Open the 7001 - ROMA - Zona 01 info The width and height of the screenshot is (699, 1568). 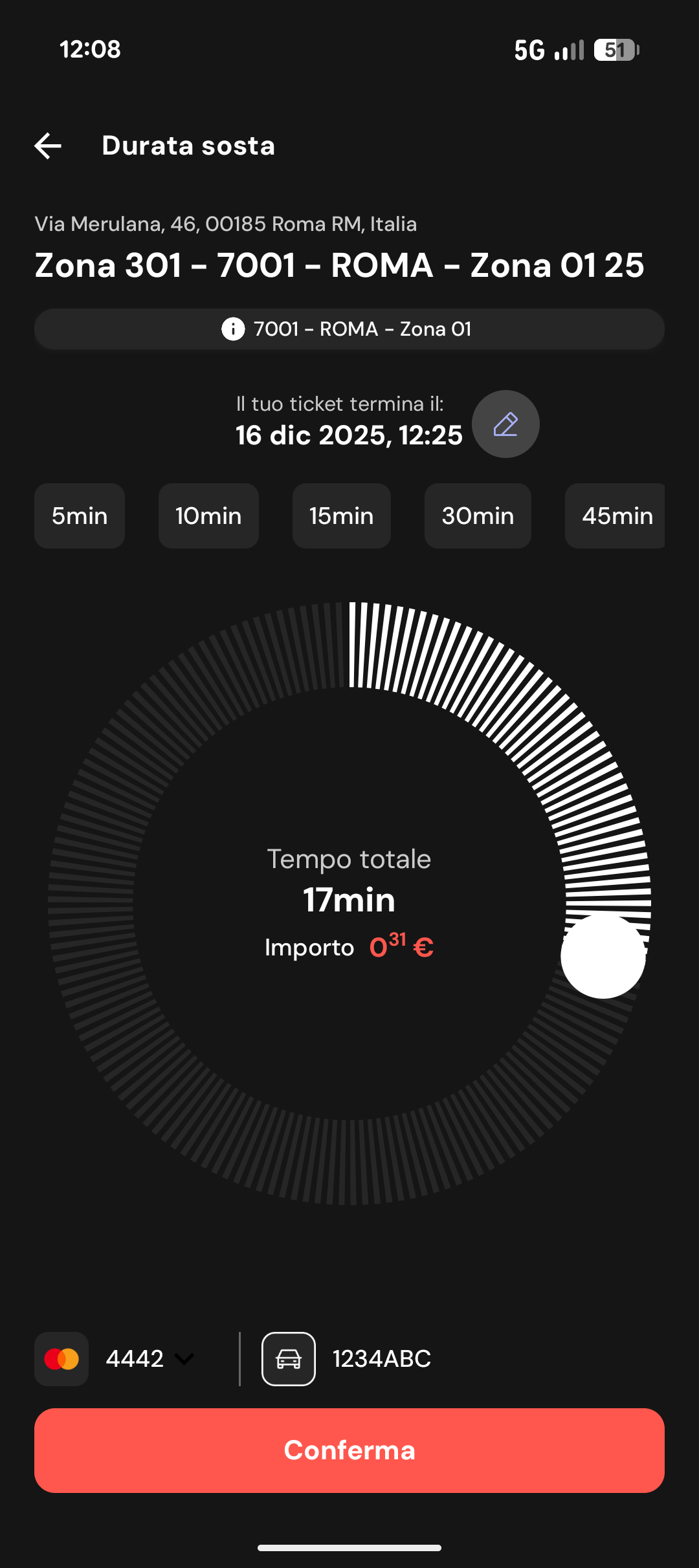[x=349, y=329]
